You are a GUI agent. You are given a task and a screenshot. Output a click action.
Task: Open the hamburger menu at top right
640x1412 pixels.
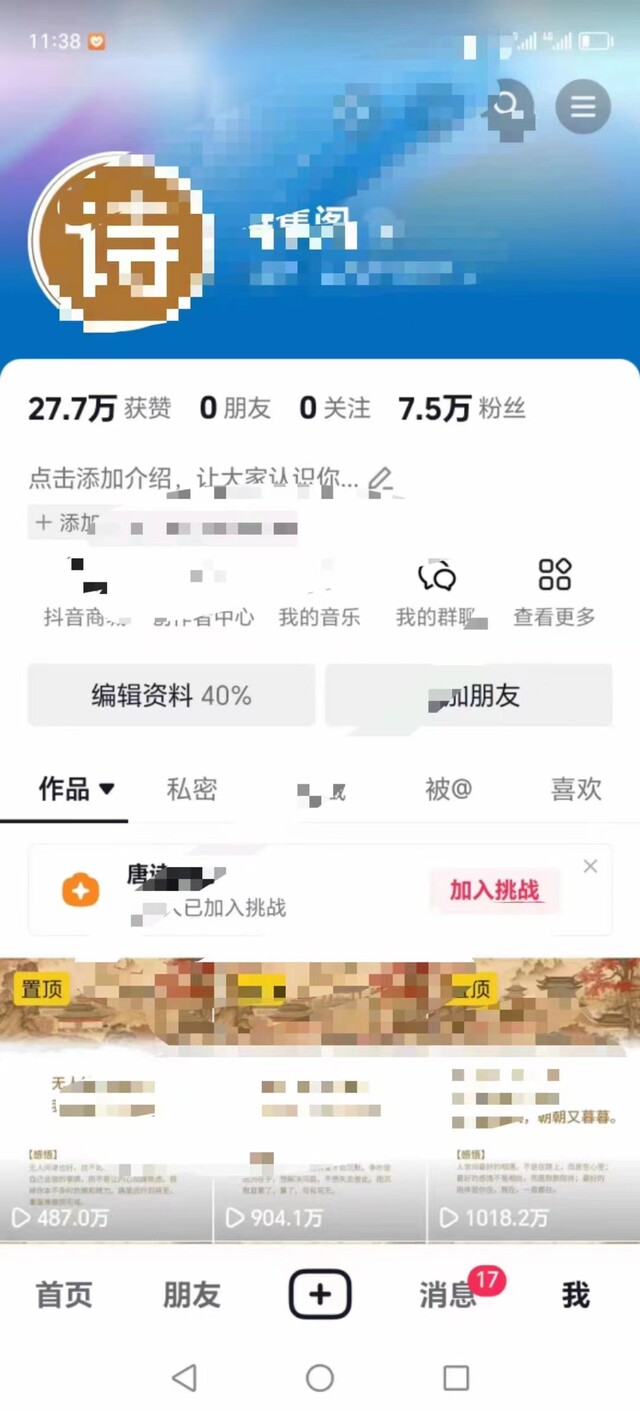click(x=583, y=106)
